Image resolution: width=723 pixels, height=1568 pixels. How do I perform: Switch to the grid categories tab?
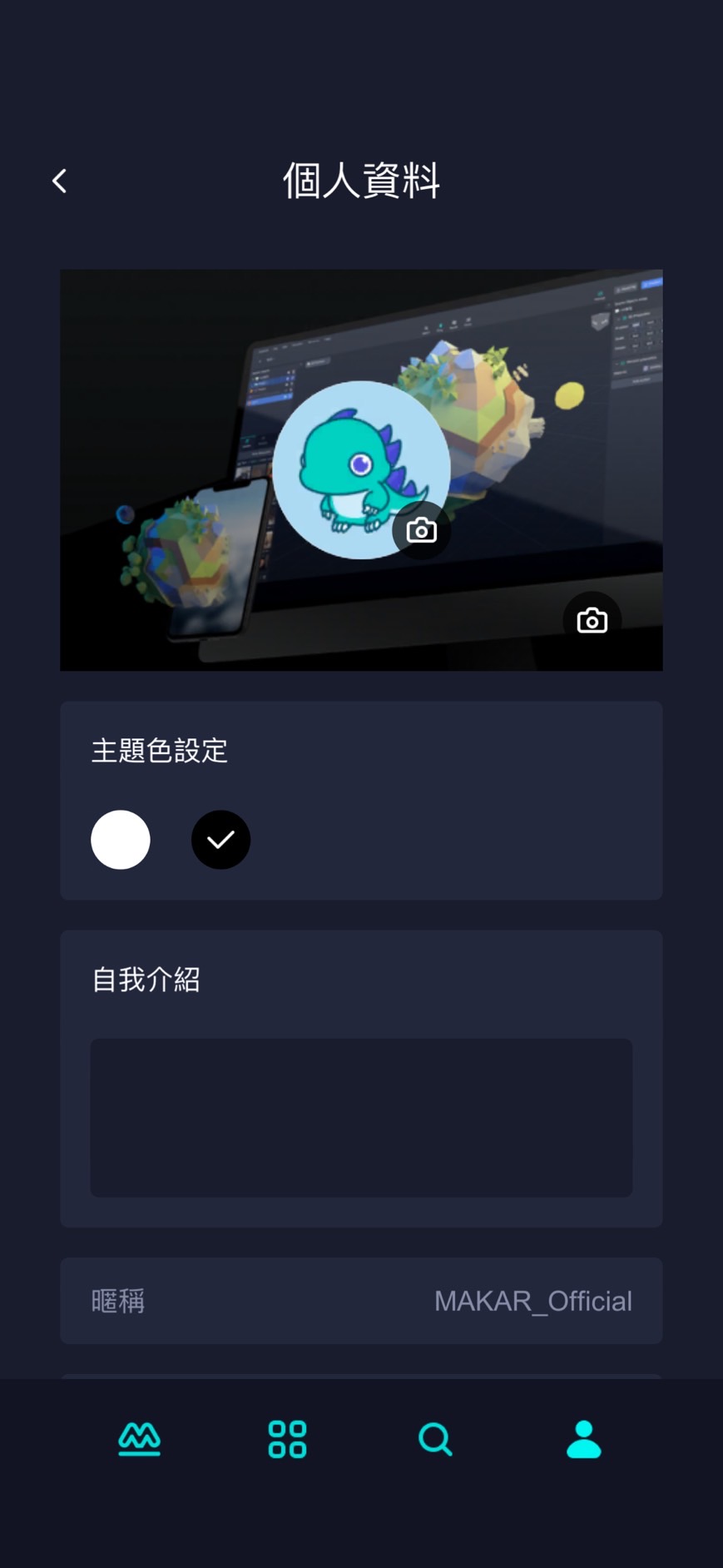[287, 1439]
